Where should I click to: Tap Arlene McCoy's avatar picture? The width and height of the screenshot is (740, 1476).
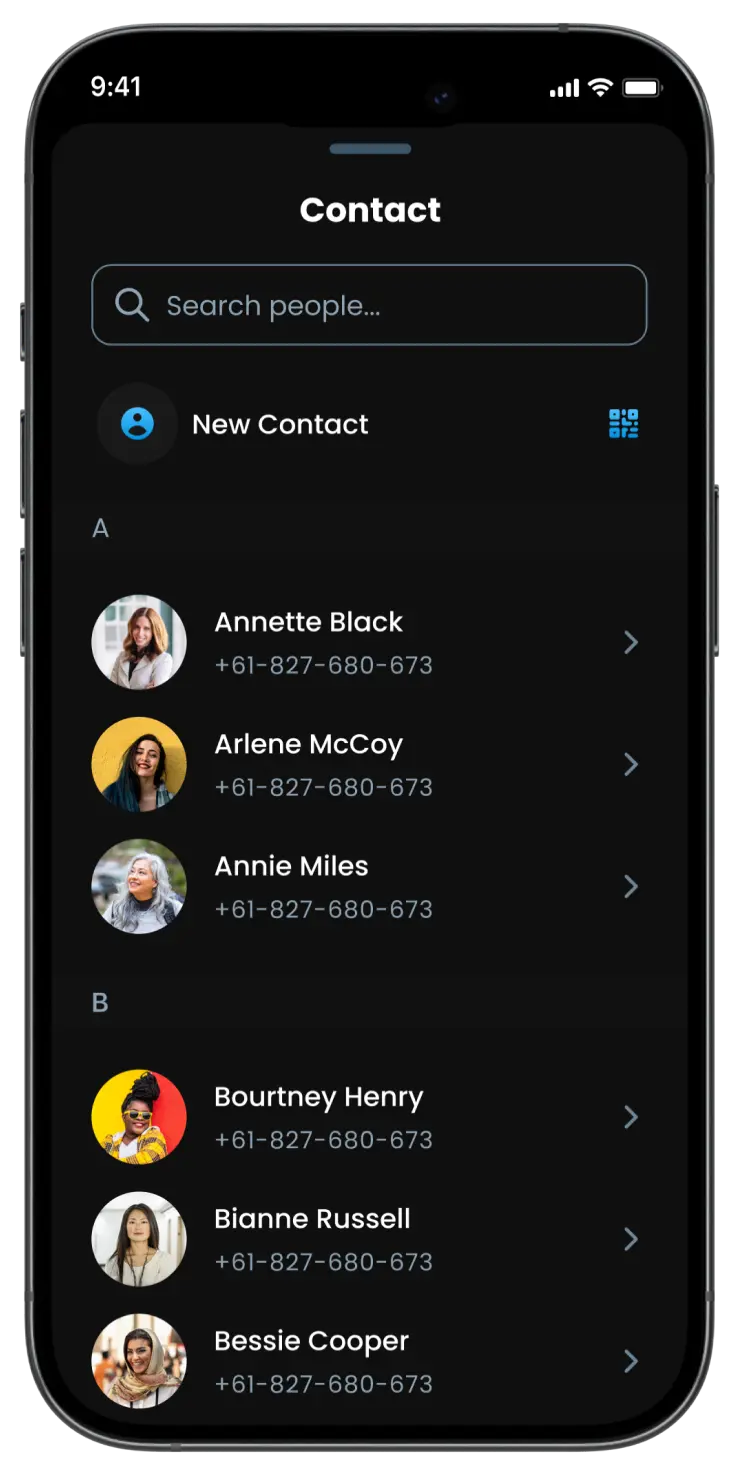[139, 764]
